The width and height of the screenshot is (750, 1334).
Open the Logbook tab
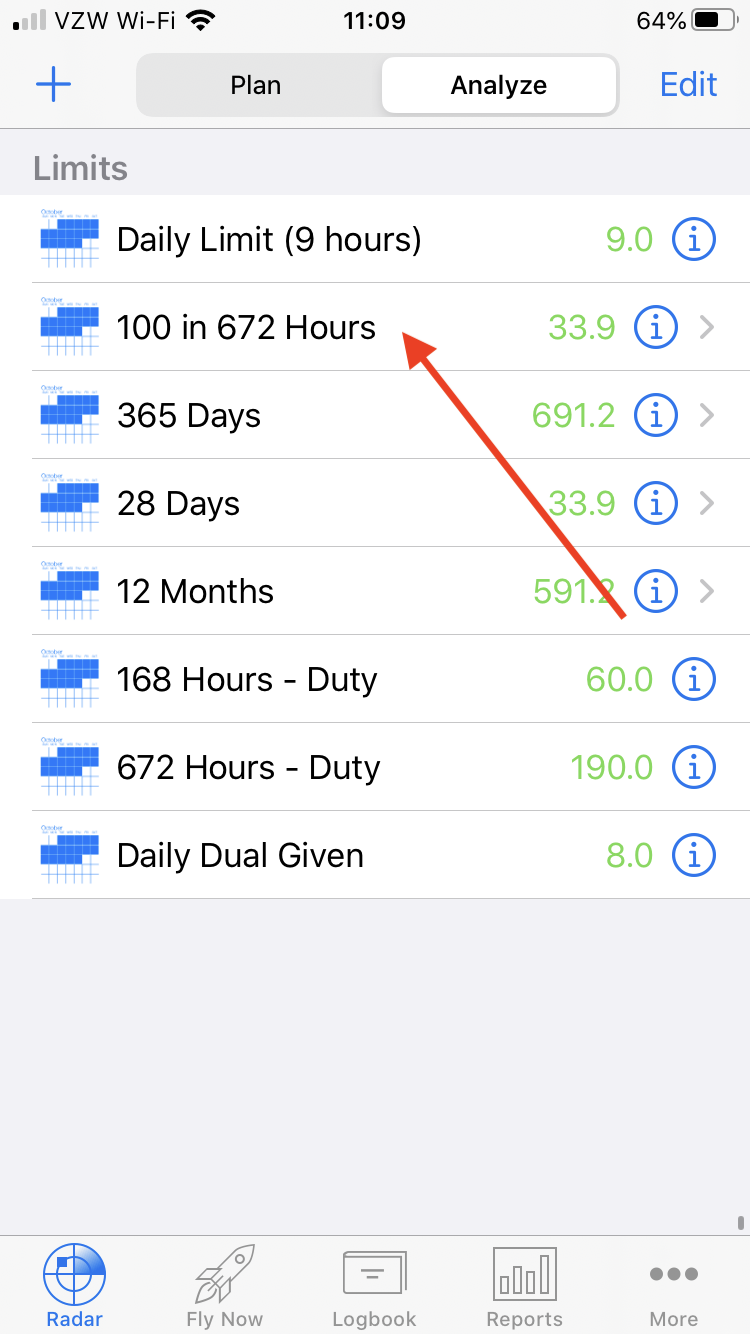coord(374,1285)
